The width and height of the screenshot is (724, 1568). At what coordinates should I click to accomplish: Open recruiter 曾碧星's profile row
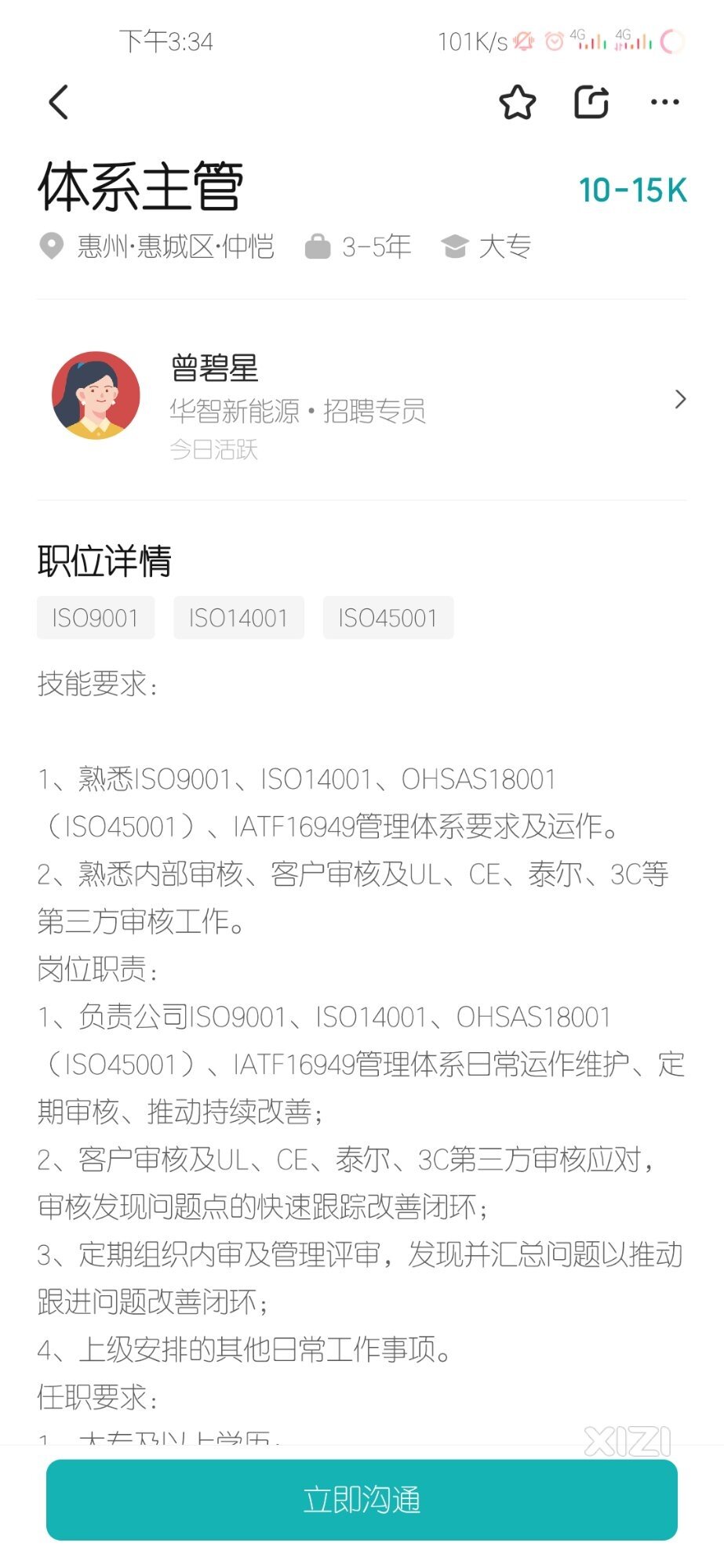point(362,400)
